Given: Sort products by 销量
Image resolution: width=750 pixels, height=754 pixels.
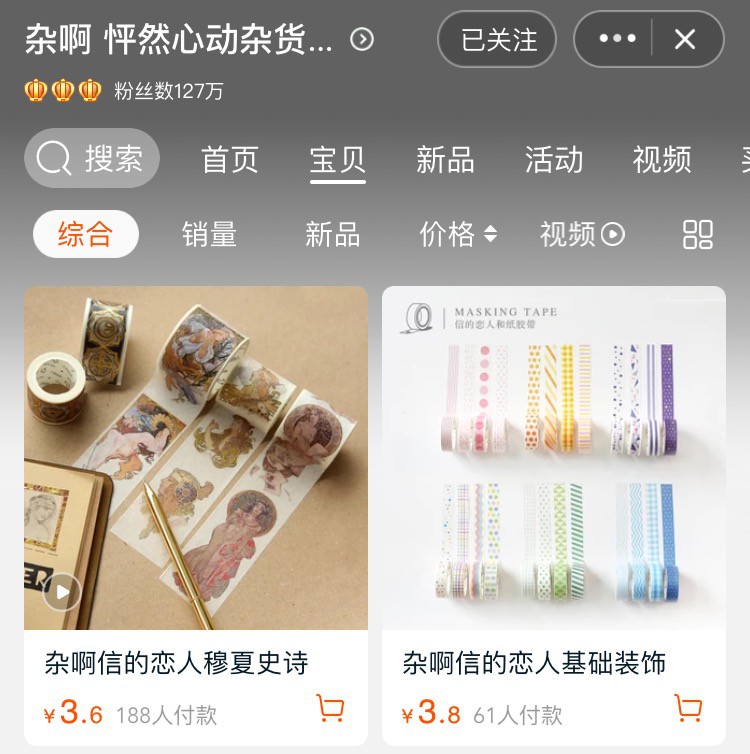Looking at the screenshot, I should [210, 234].
